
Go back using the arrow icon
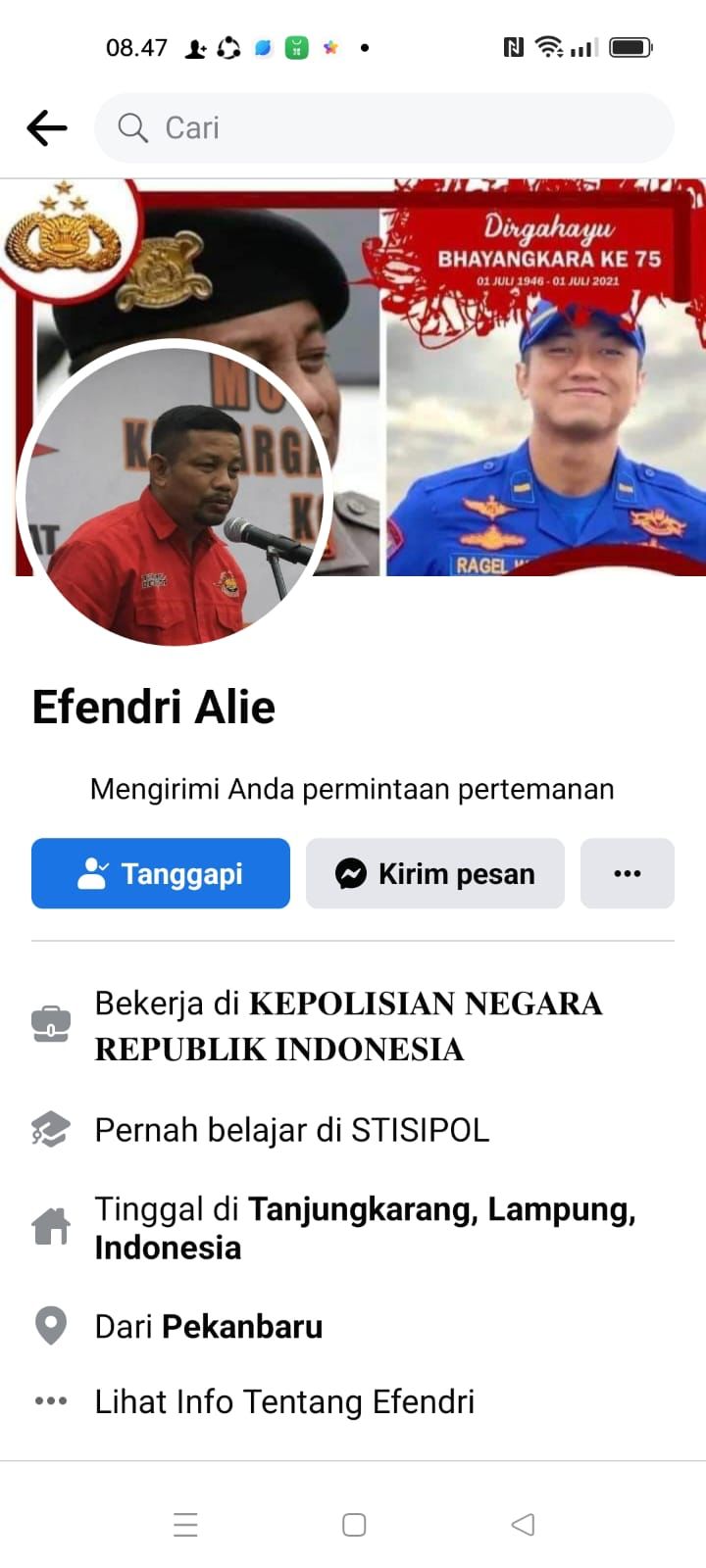coord(46,128)
